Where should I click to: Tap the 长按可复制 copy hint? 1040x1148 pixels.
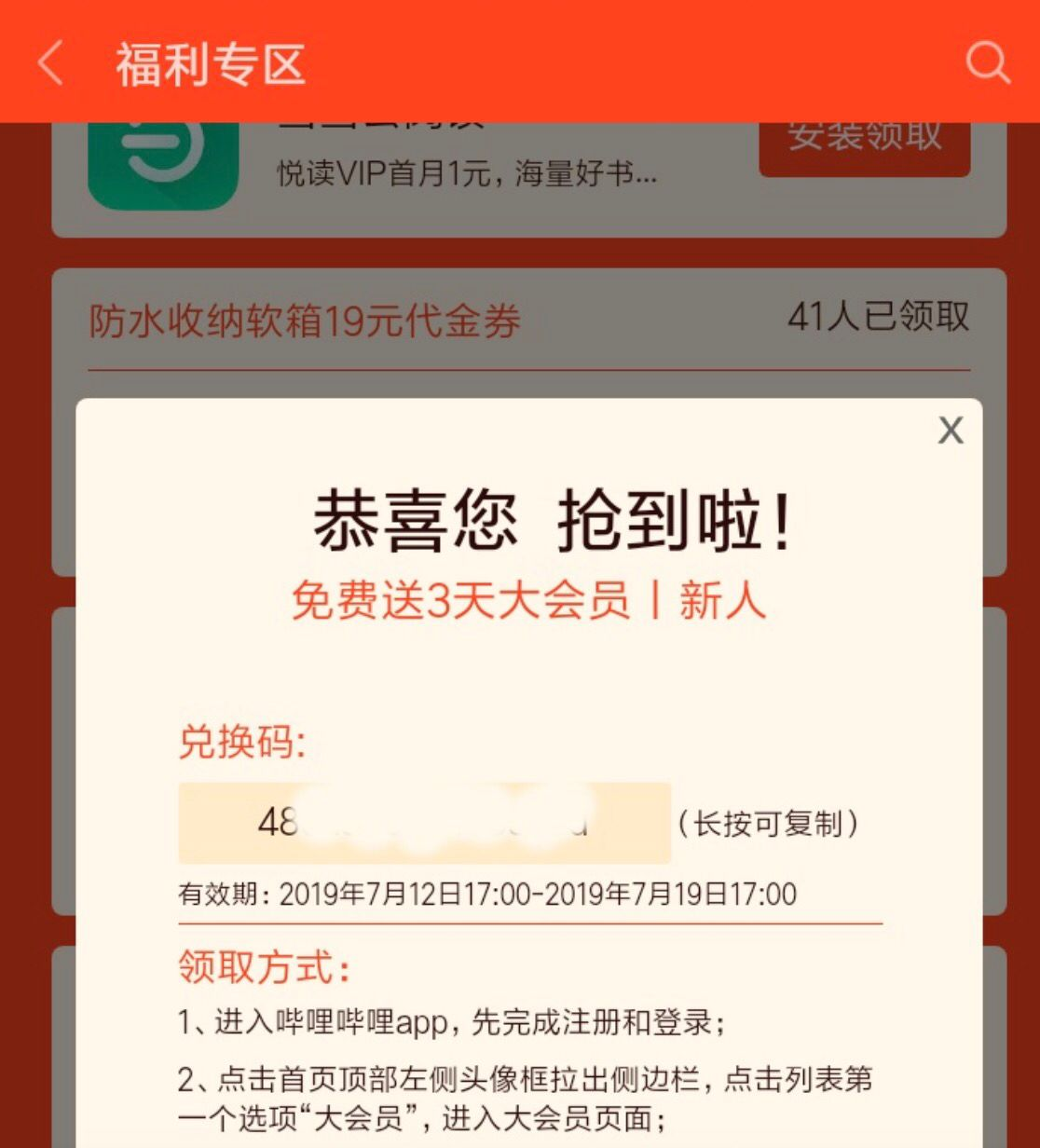[772, 823]
